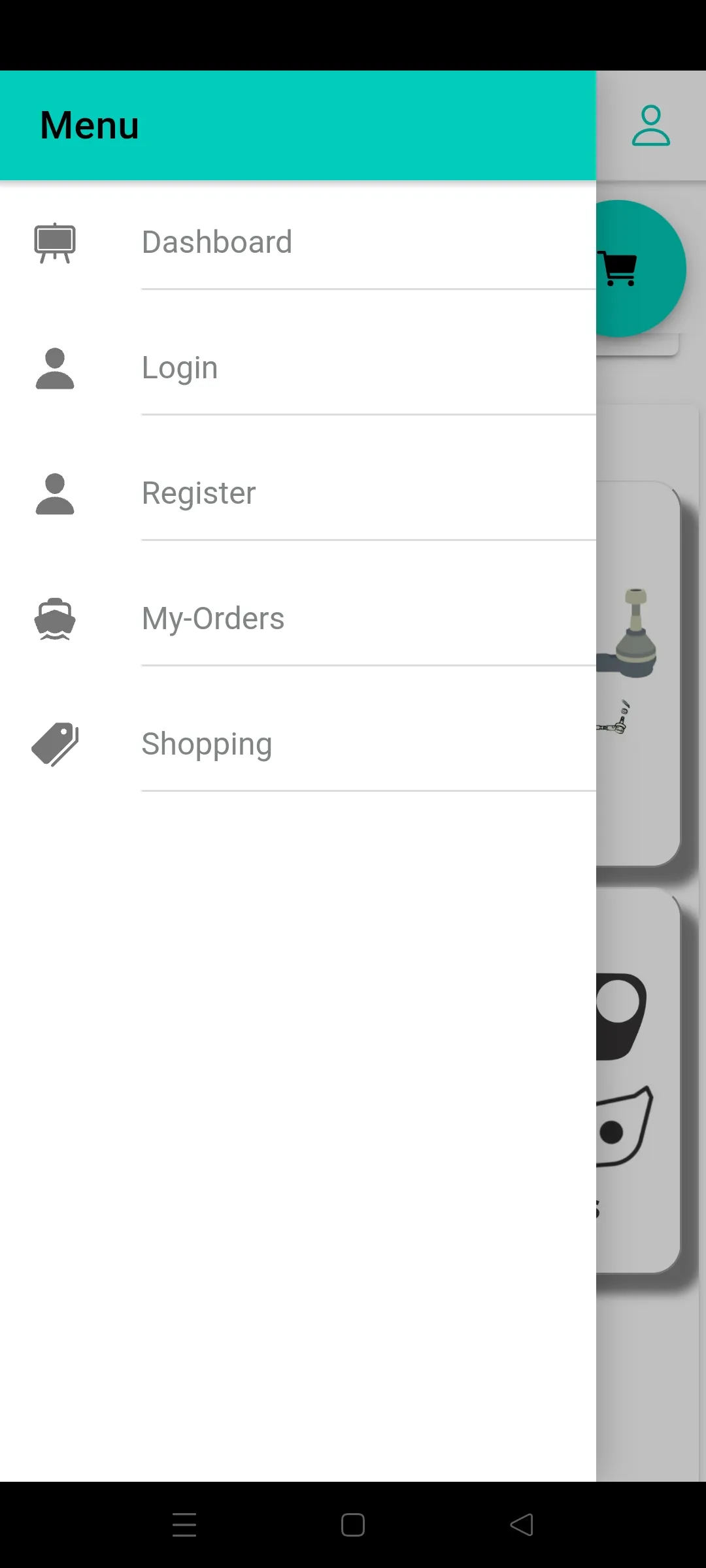Open the Shopping menu entry
This screenshot has width=706, height=1568.
coord(207,743)
